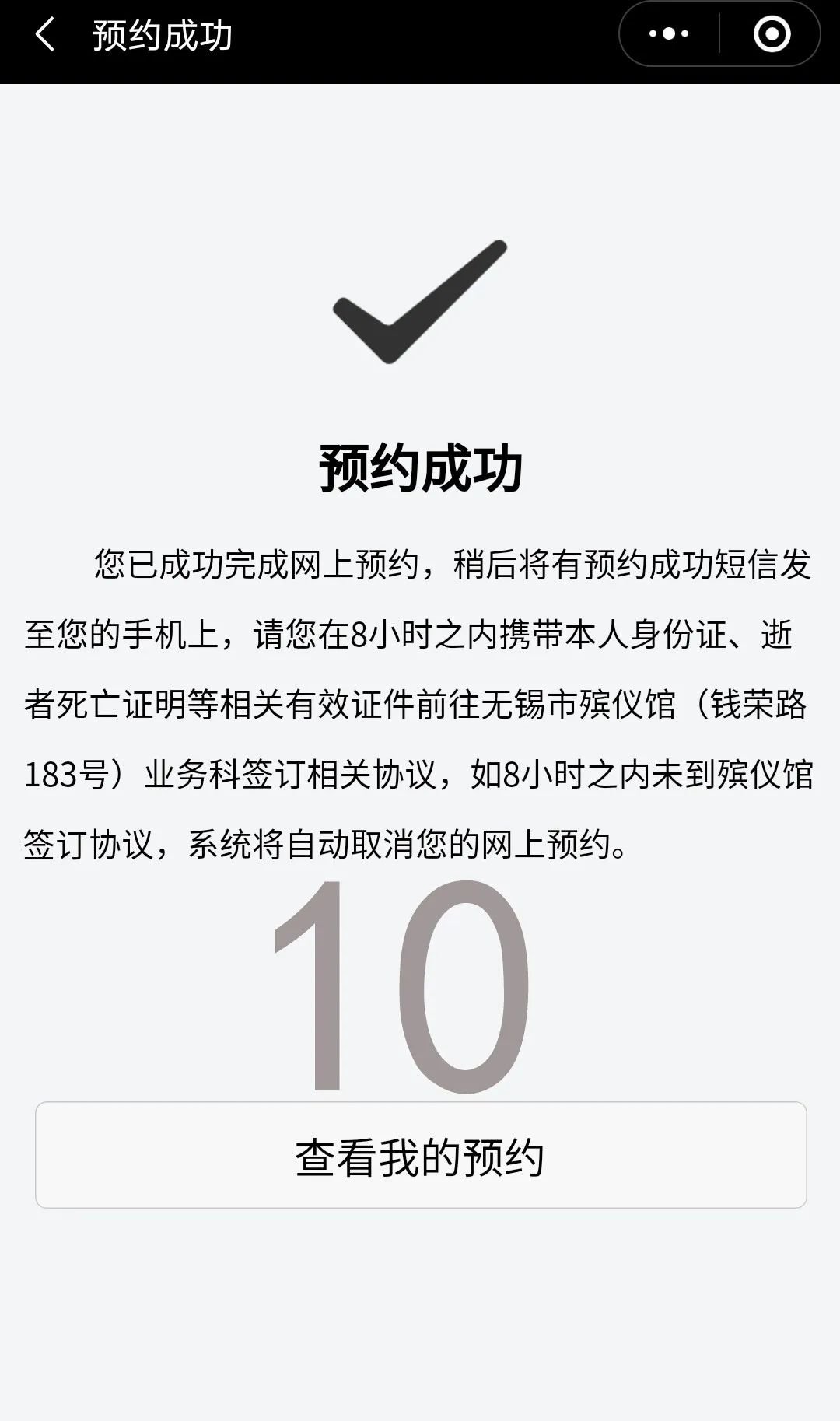Open the mini program three-dot menu
Image resolution: width=840 pixels, height=1421 pixels.
[669, 34]
